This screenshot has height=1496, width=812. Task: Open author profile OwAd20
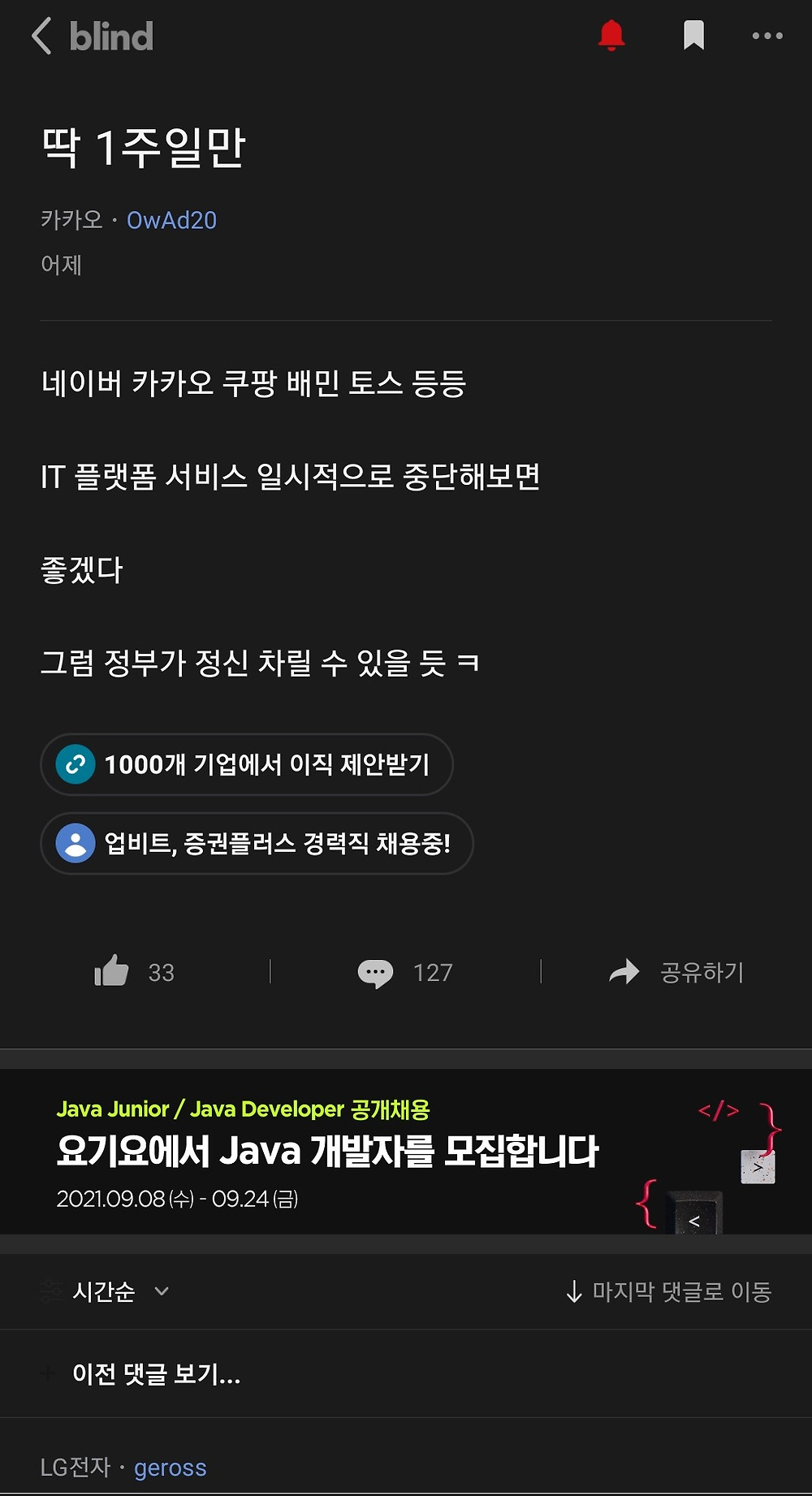coord(171,220)
